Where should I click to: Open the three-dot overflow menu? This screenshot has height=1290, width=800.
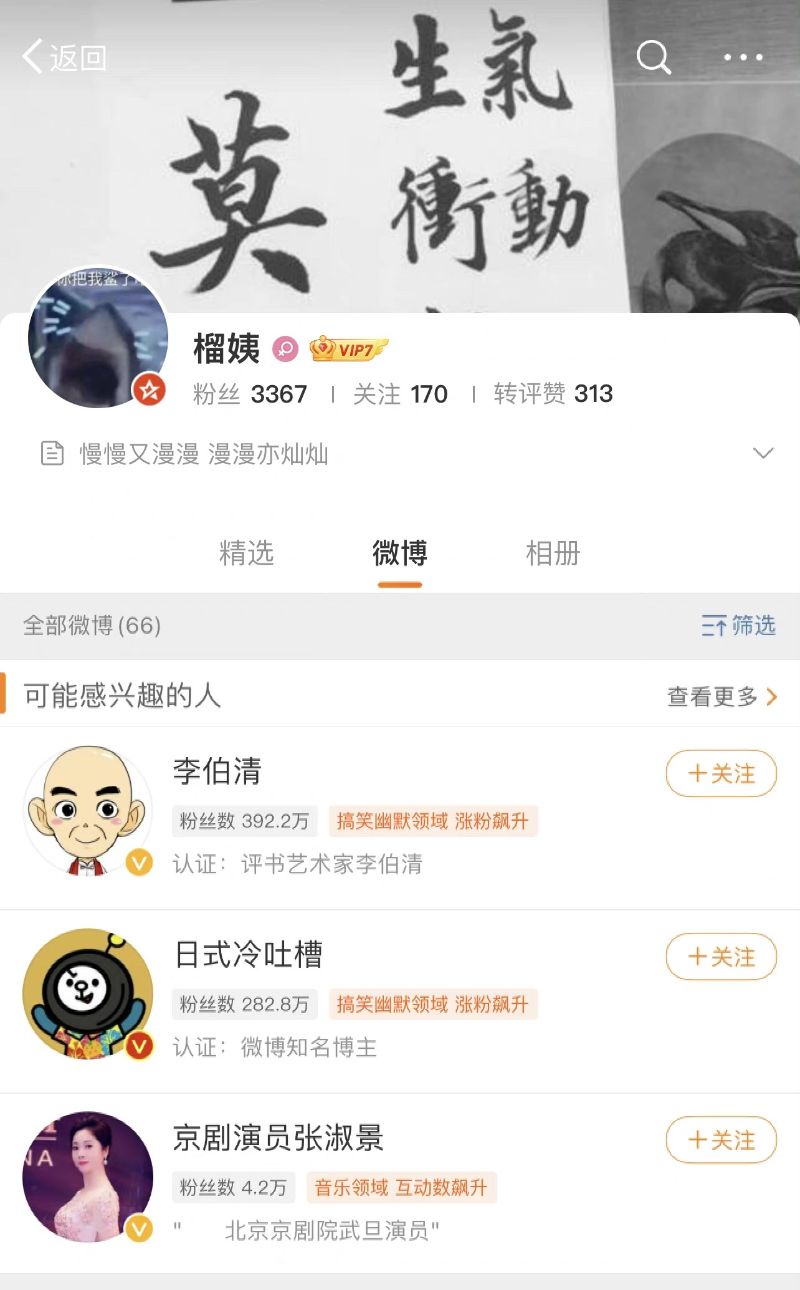point(742,57)
